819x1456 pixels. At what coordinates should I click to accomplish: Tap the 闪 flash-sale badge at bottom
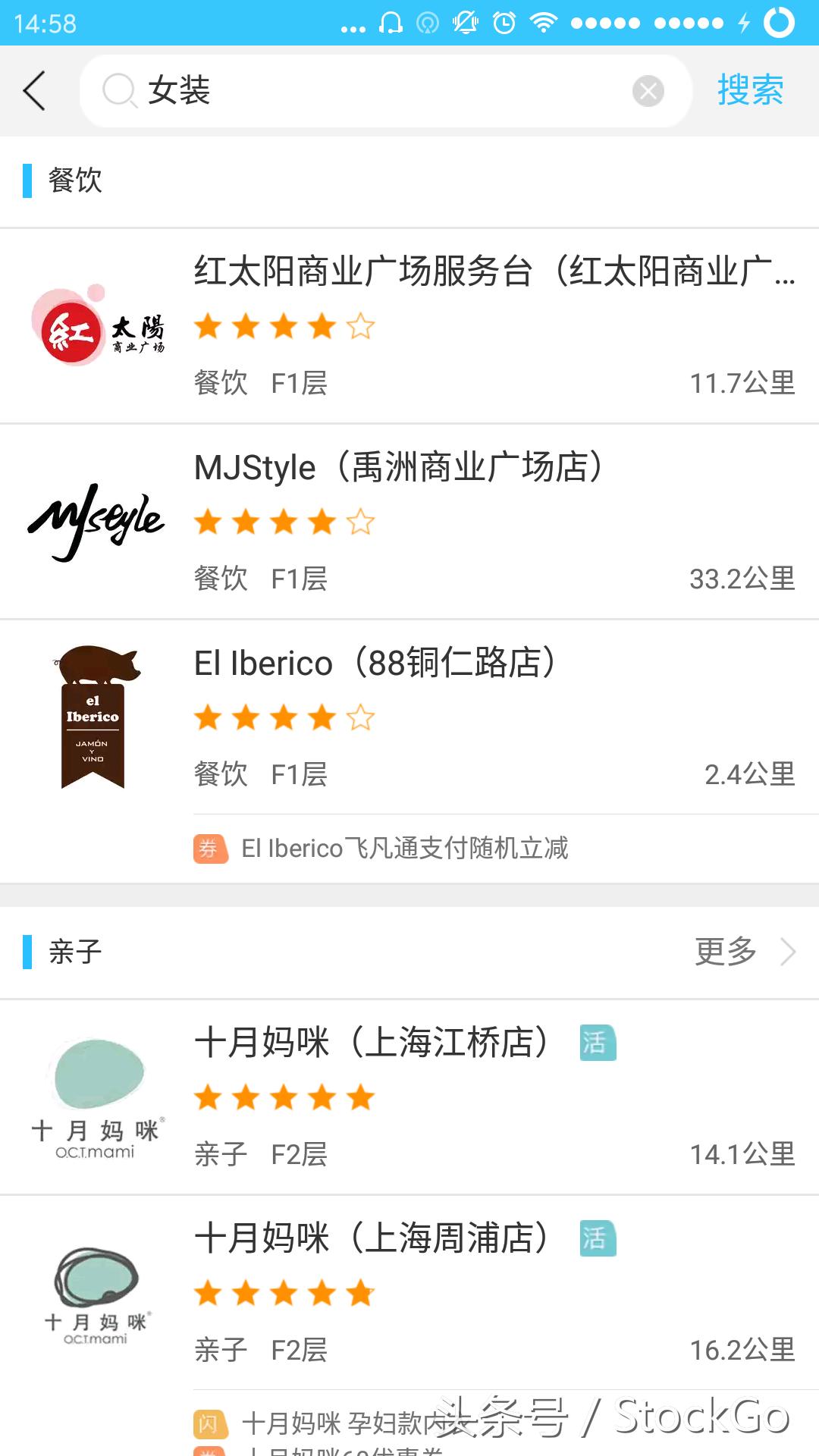click(x=210, y=1421)
